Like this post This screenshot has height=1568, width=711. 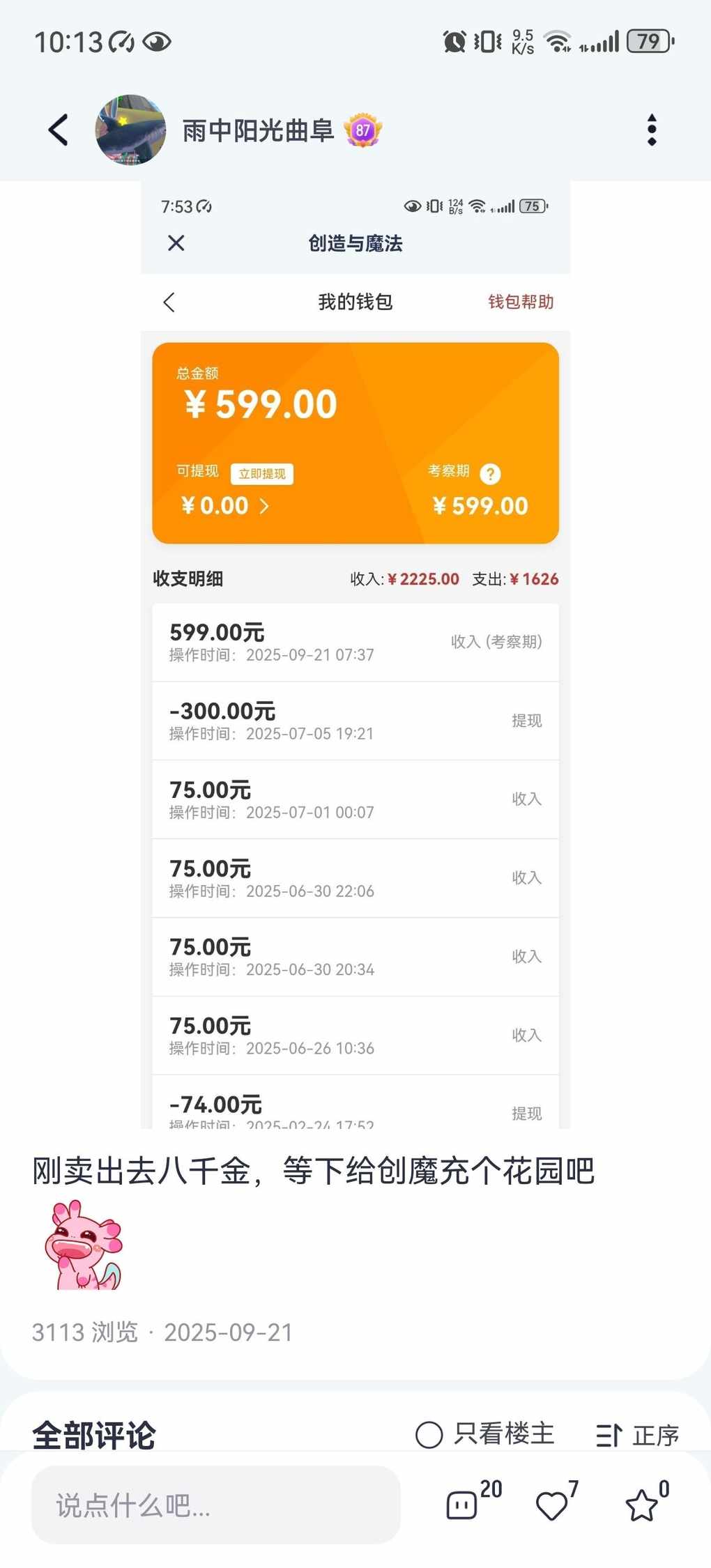pyautogui.click(x=553, y=1505)
